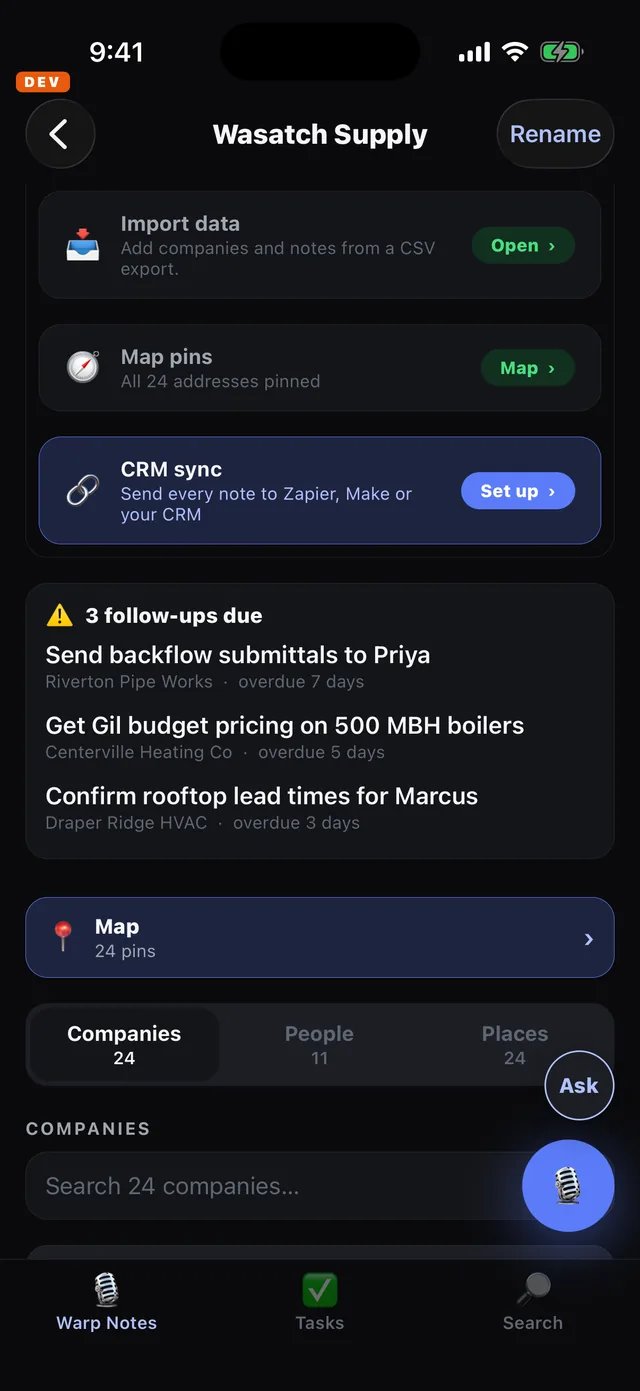Set up CRM sync

point(518,491)
